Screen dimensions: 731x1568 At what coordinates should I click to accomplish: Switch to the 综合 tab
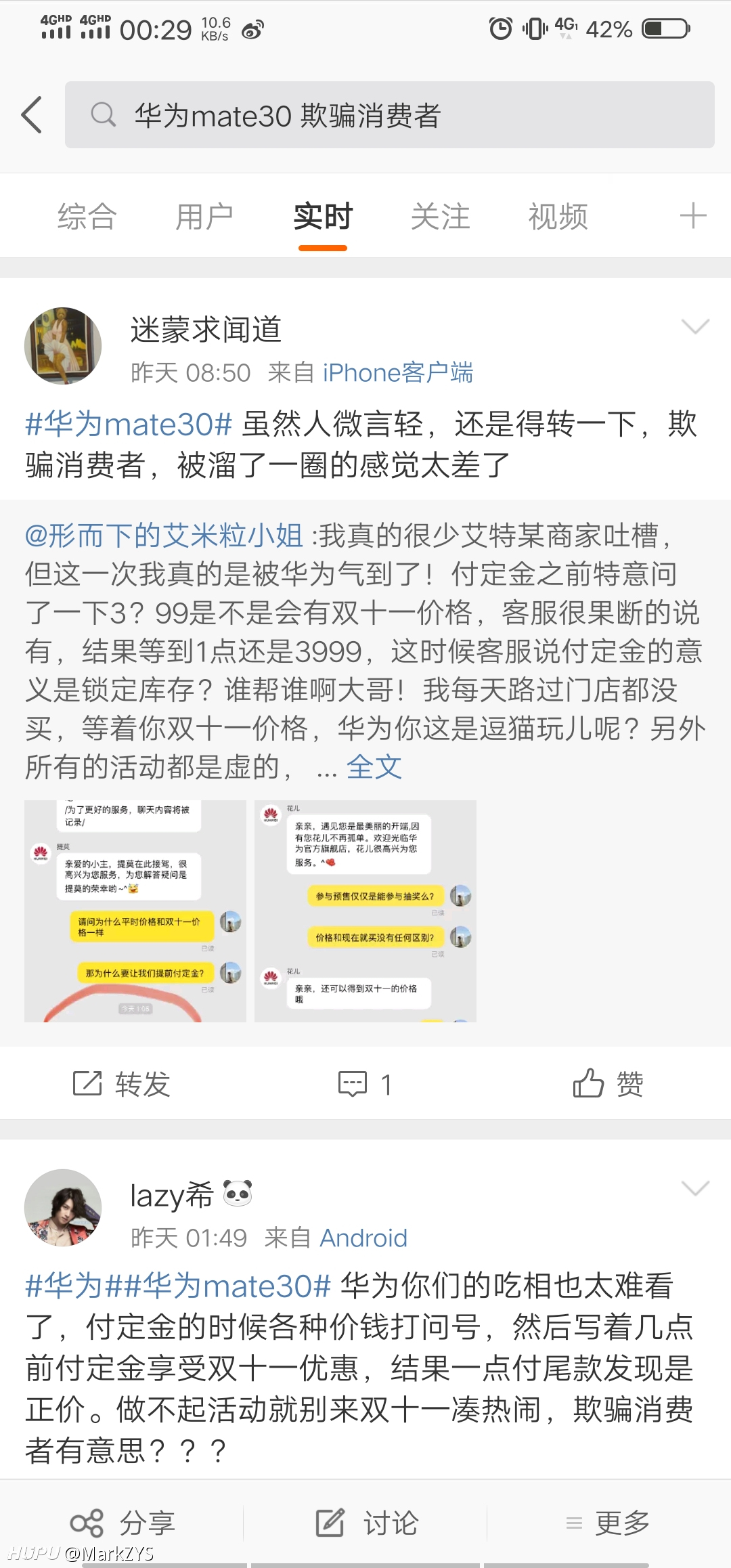tap(87, 217)
